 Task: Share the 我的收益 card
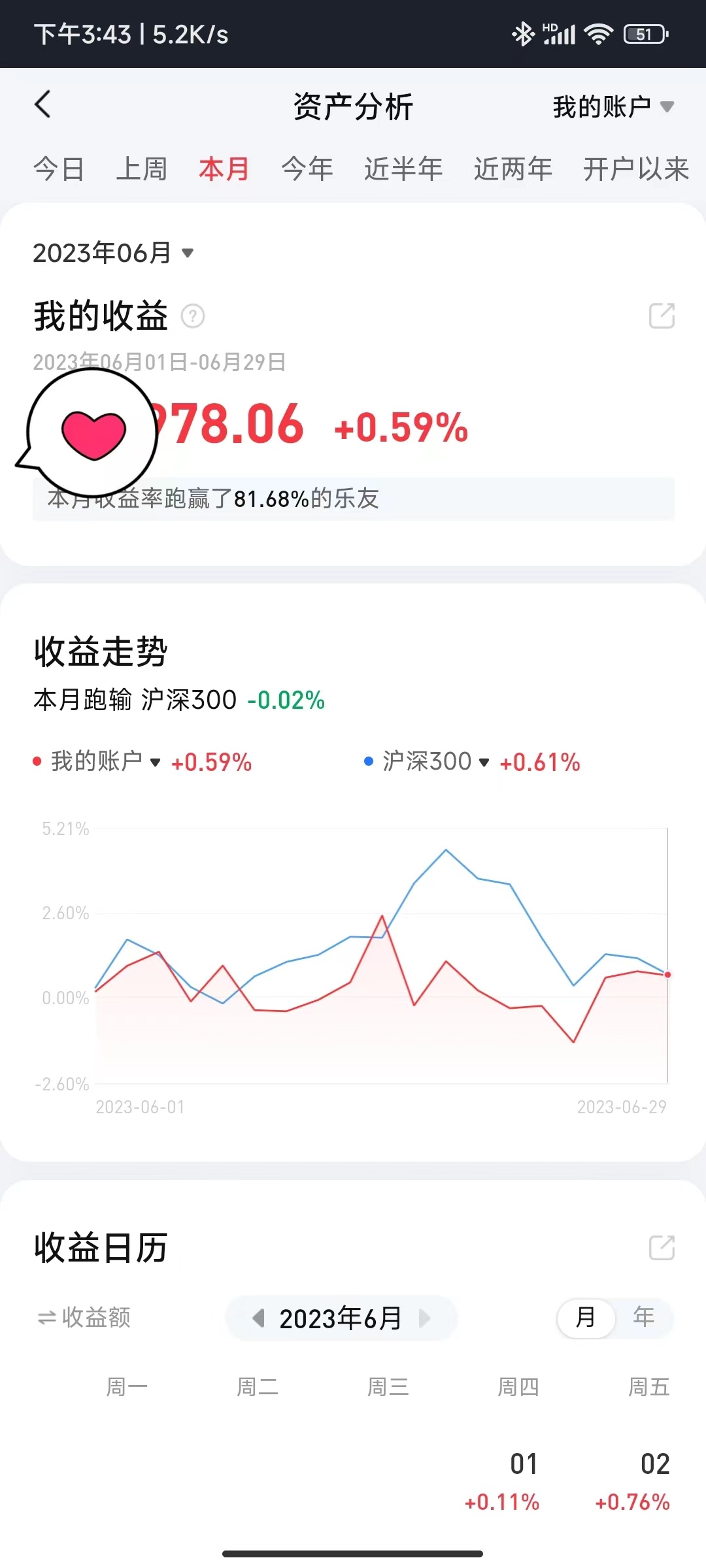[662, 316]
